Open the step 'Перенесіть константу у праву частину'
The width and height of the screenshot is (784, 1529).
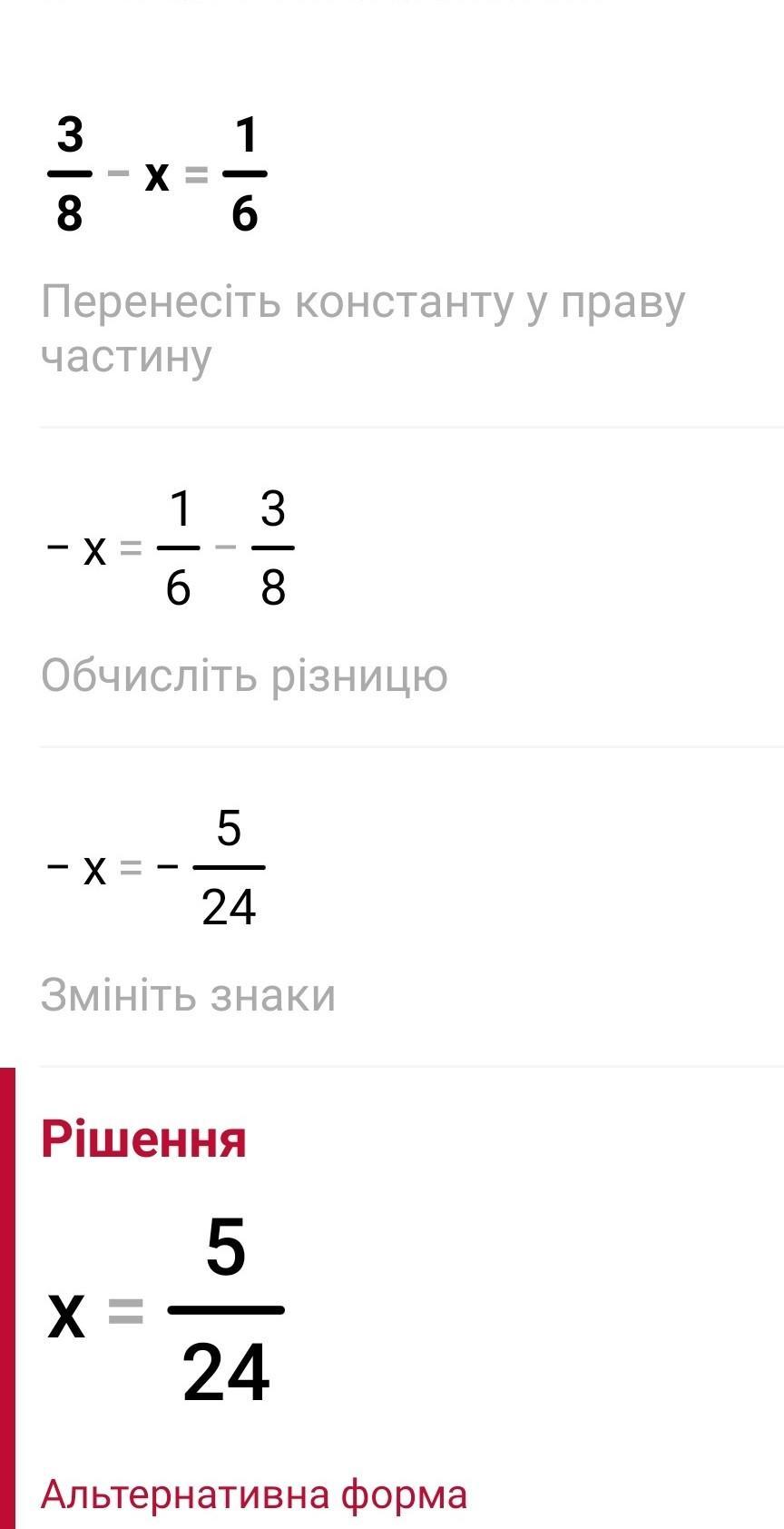tap(363, 328)
